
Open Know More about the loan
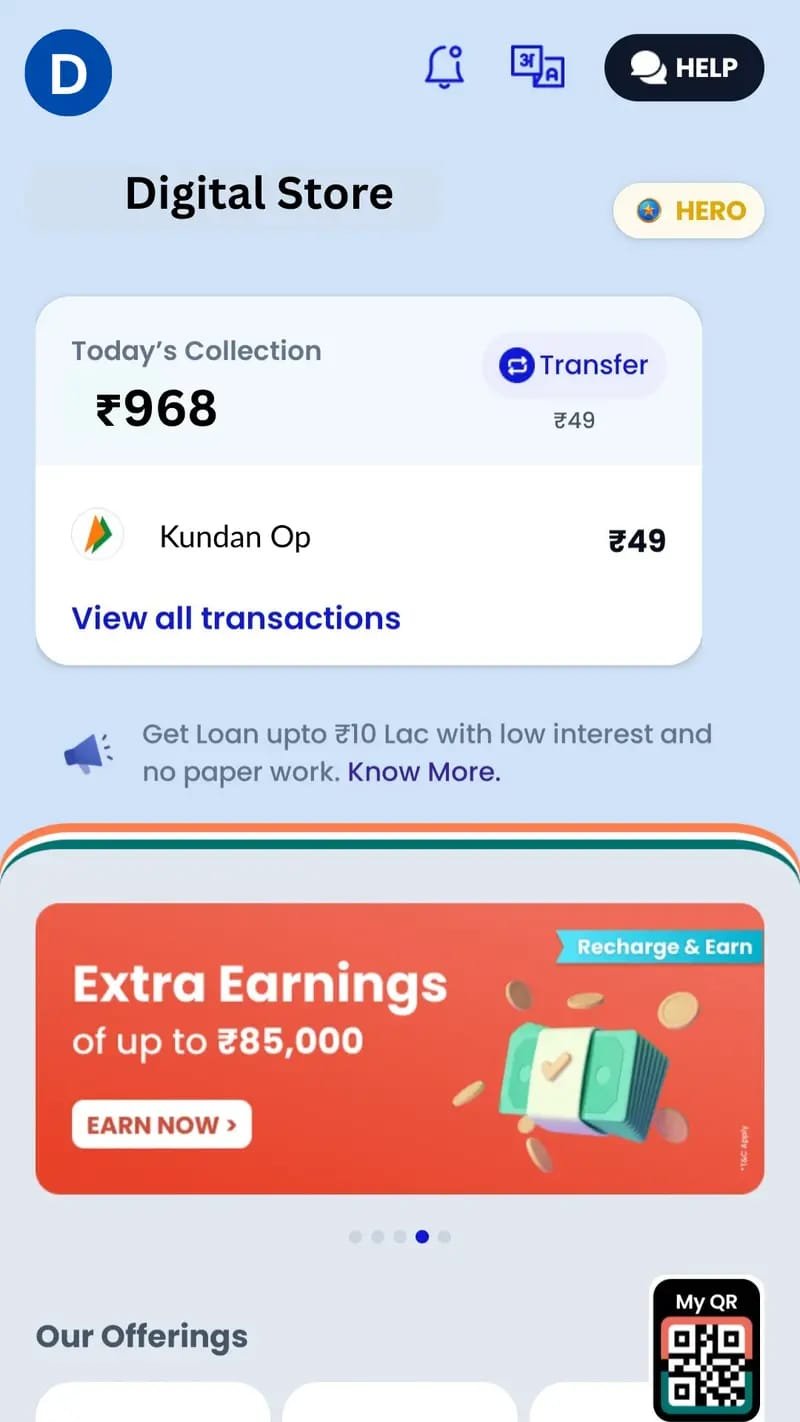tap(423, 772)
